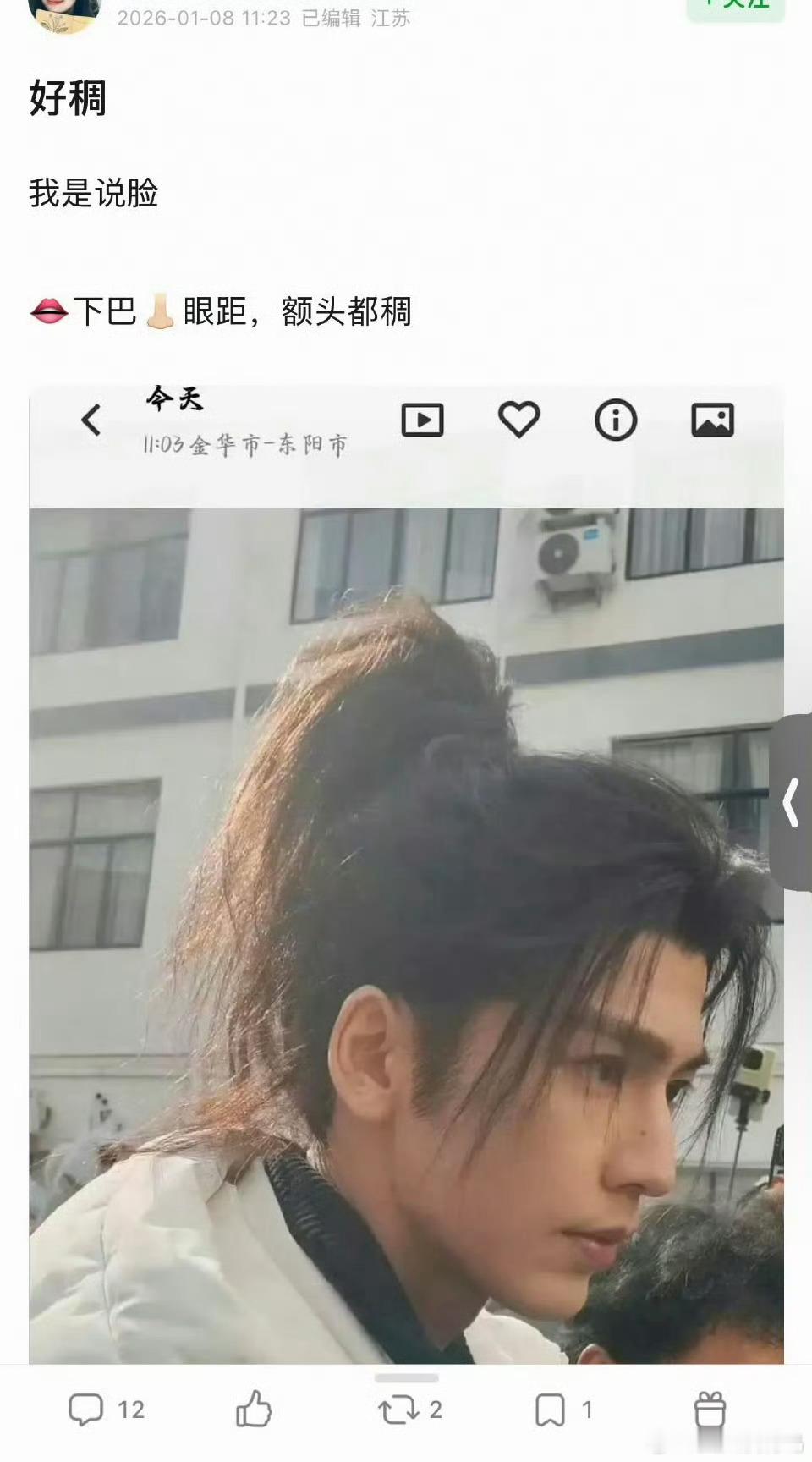Open the video with the play icon
The height and width of the screenshot is (1462, 812).
(423, 420)
